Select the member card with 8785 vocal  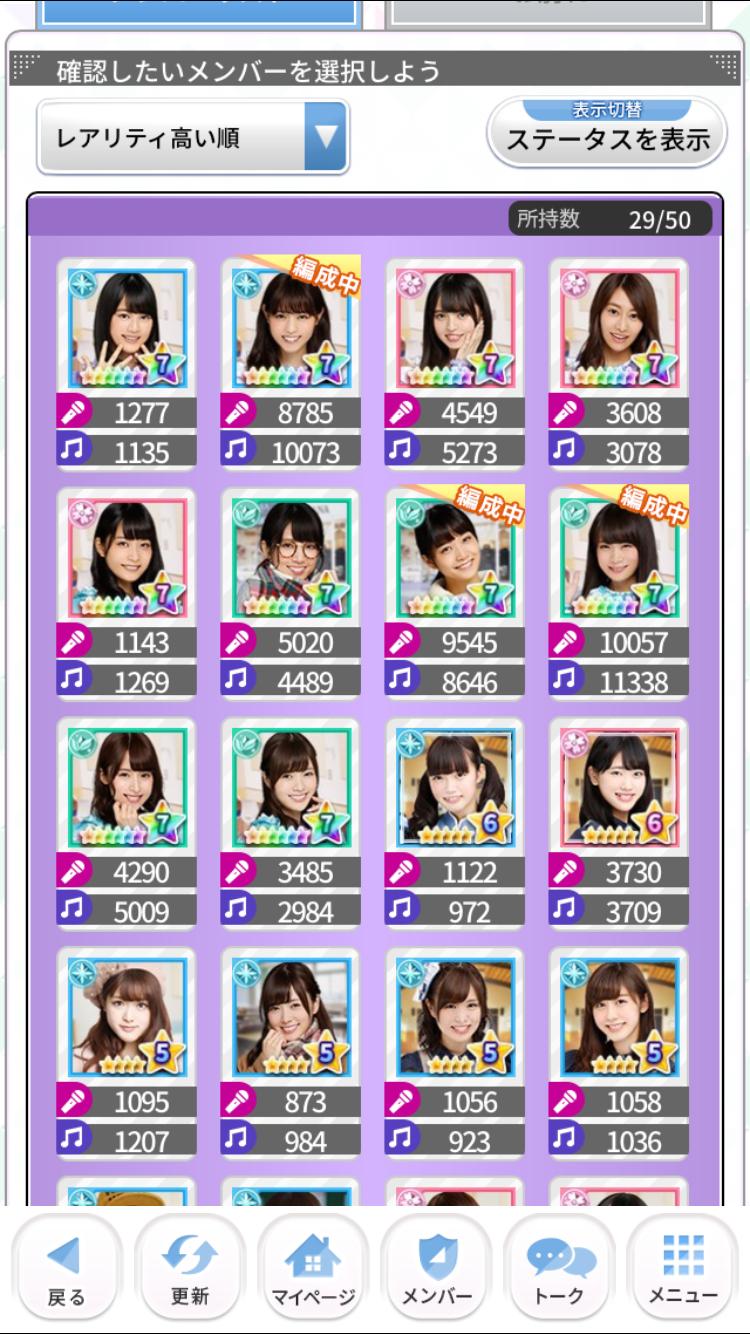[291, 363]
